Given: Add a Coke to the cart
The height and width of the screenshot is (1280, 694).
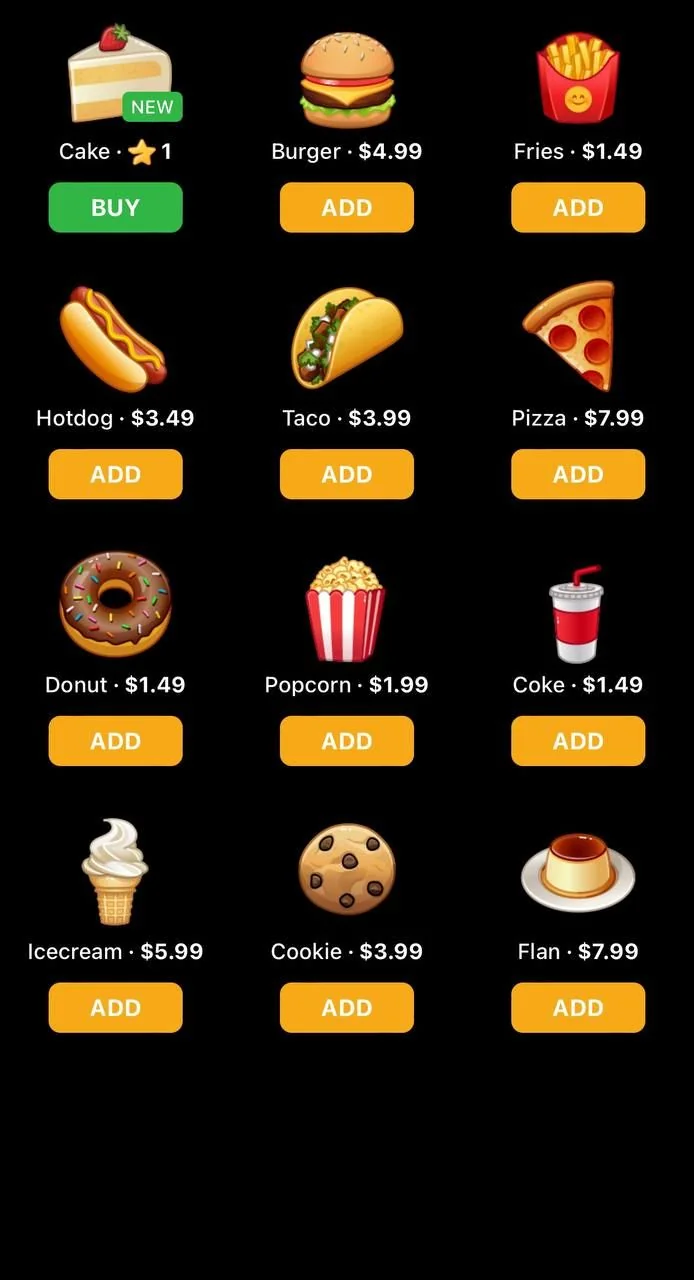Looking at the screenshot, I should (578, 741).
